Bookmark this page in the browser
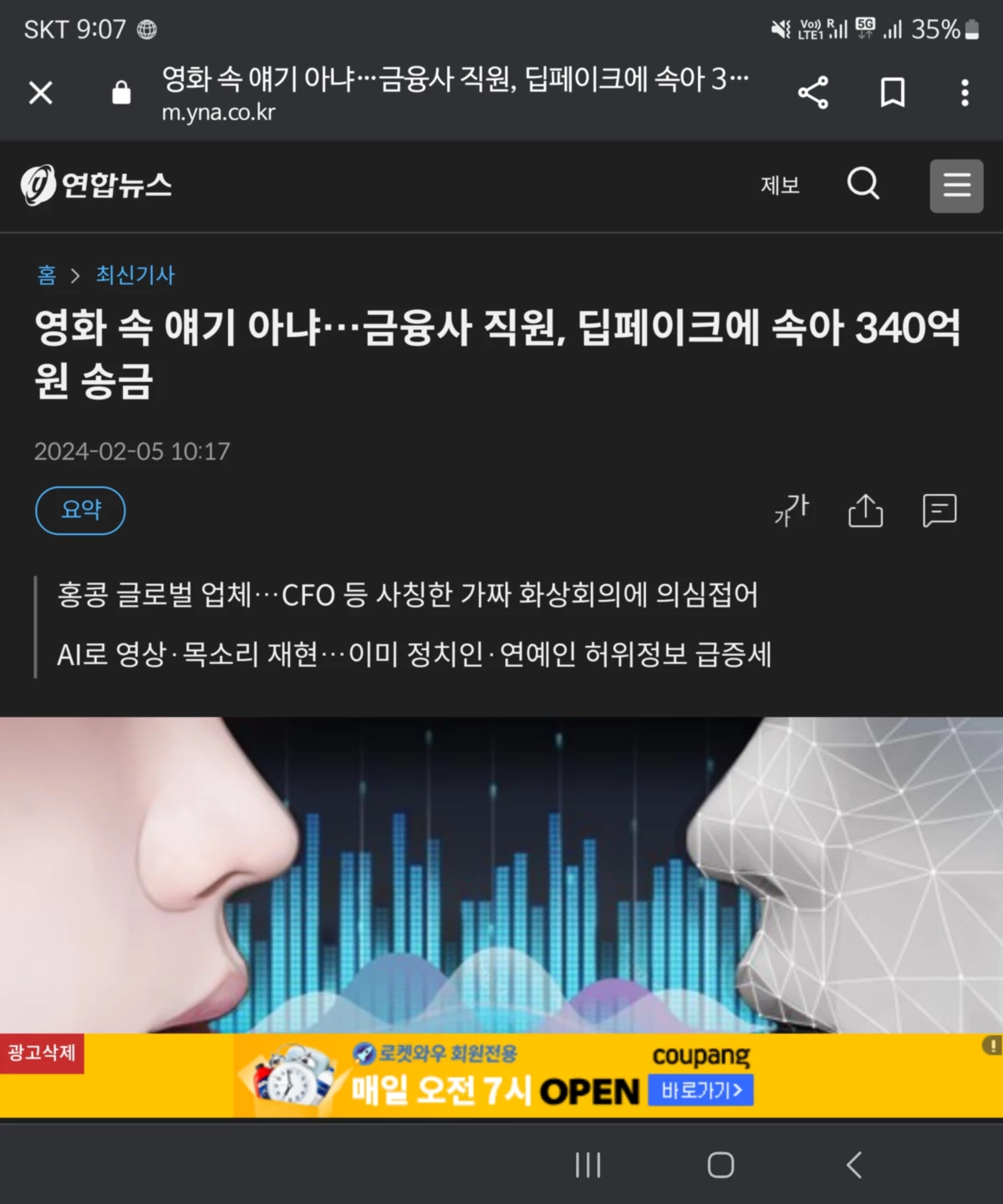The width and height of the screenshot is (1003, 1204). (x=893, y=93)
